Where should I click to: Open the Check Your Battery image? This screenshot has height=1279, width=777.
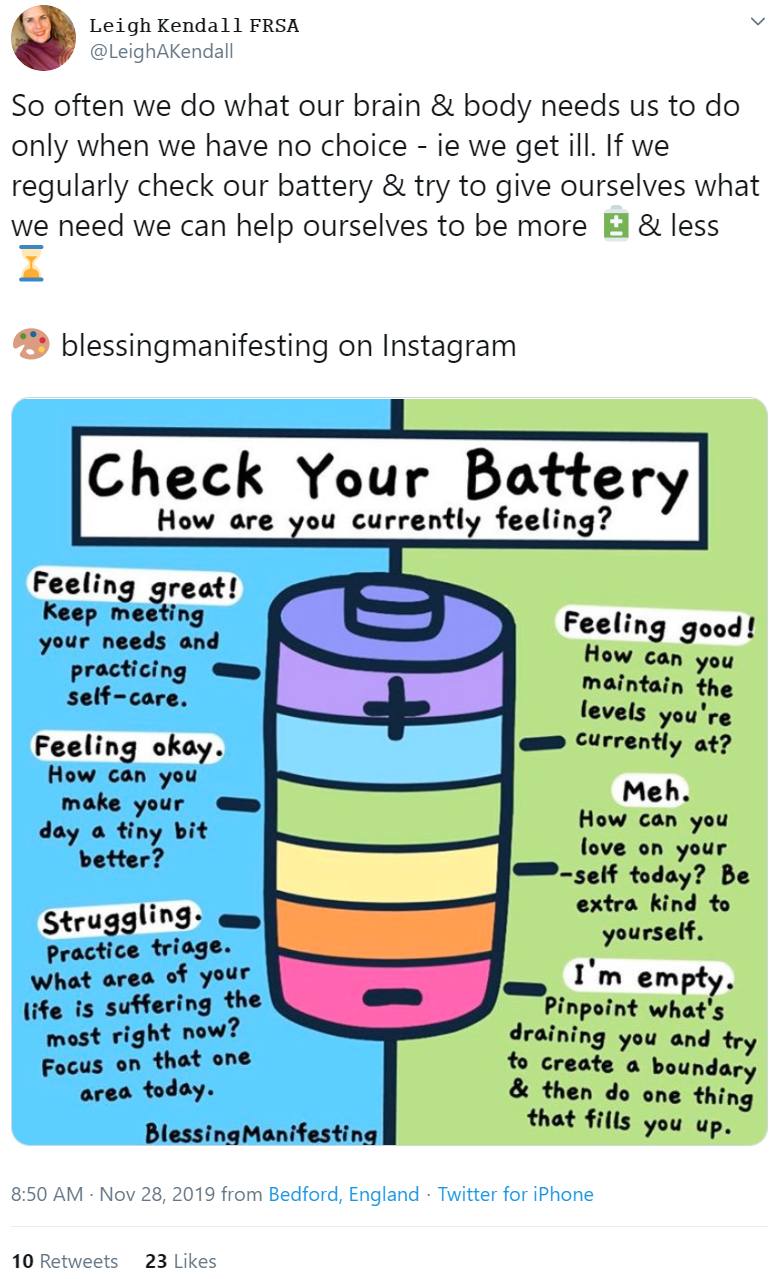pyautogui.click(x=389, y=770)
